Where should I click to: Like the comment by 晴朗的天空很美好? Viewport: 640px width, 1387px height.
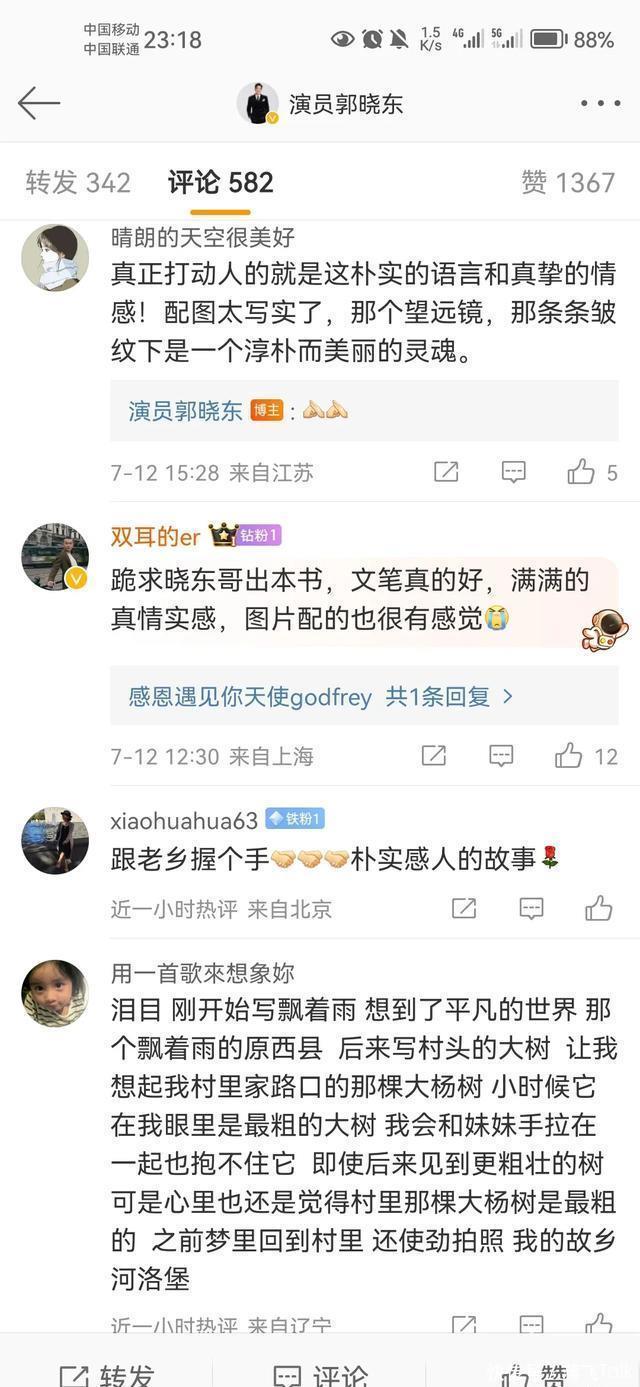pyautogui.click(x=581, y=472)
